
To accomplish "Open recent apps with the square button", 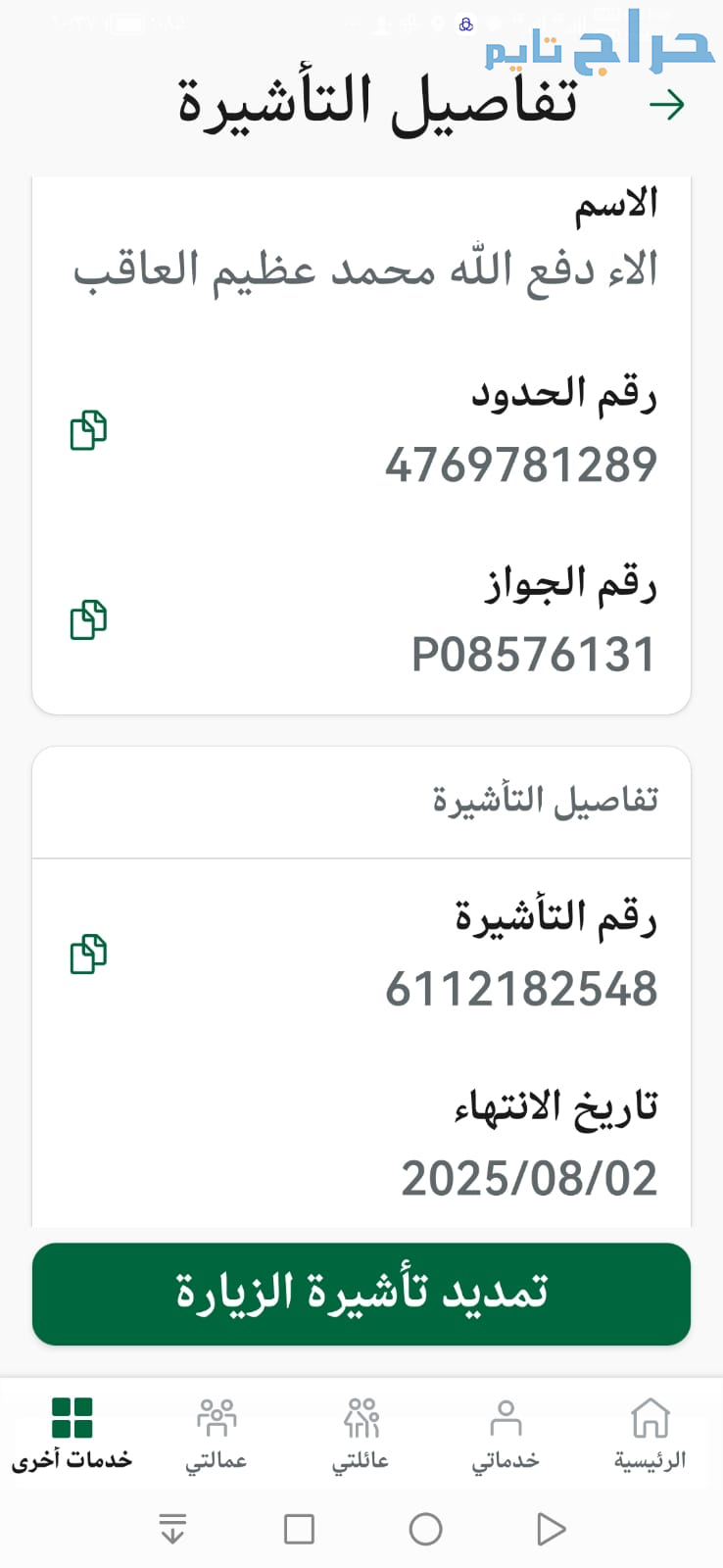I will tap(299, 1529).
